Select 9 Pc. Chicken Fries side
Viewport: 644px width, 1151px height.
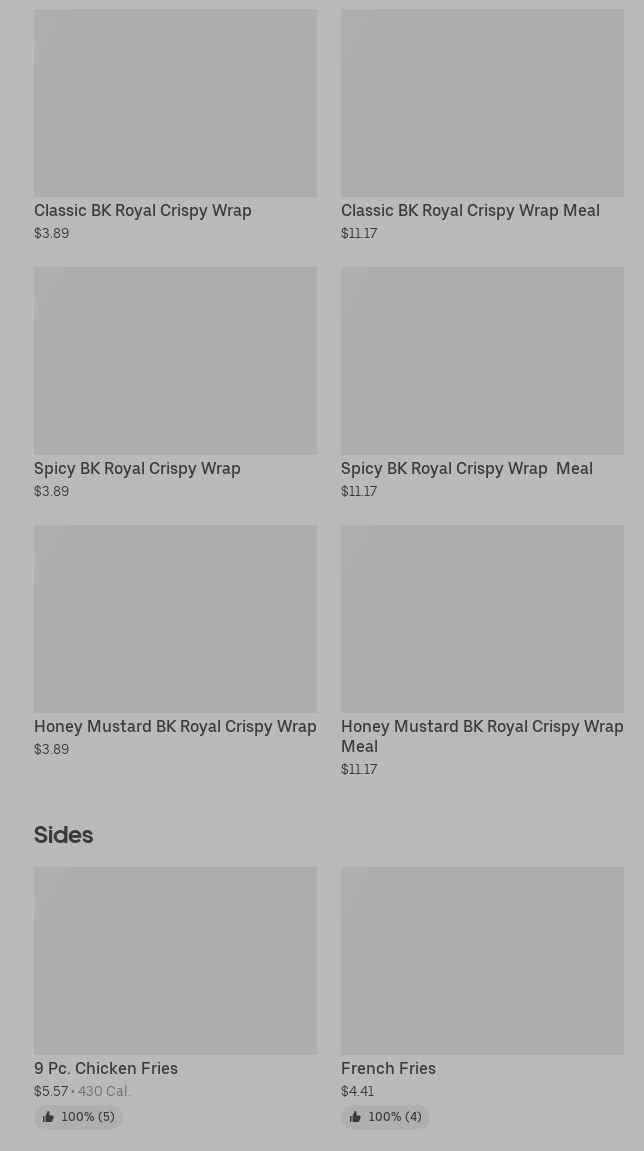tap(175, 980)
